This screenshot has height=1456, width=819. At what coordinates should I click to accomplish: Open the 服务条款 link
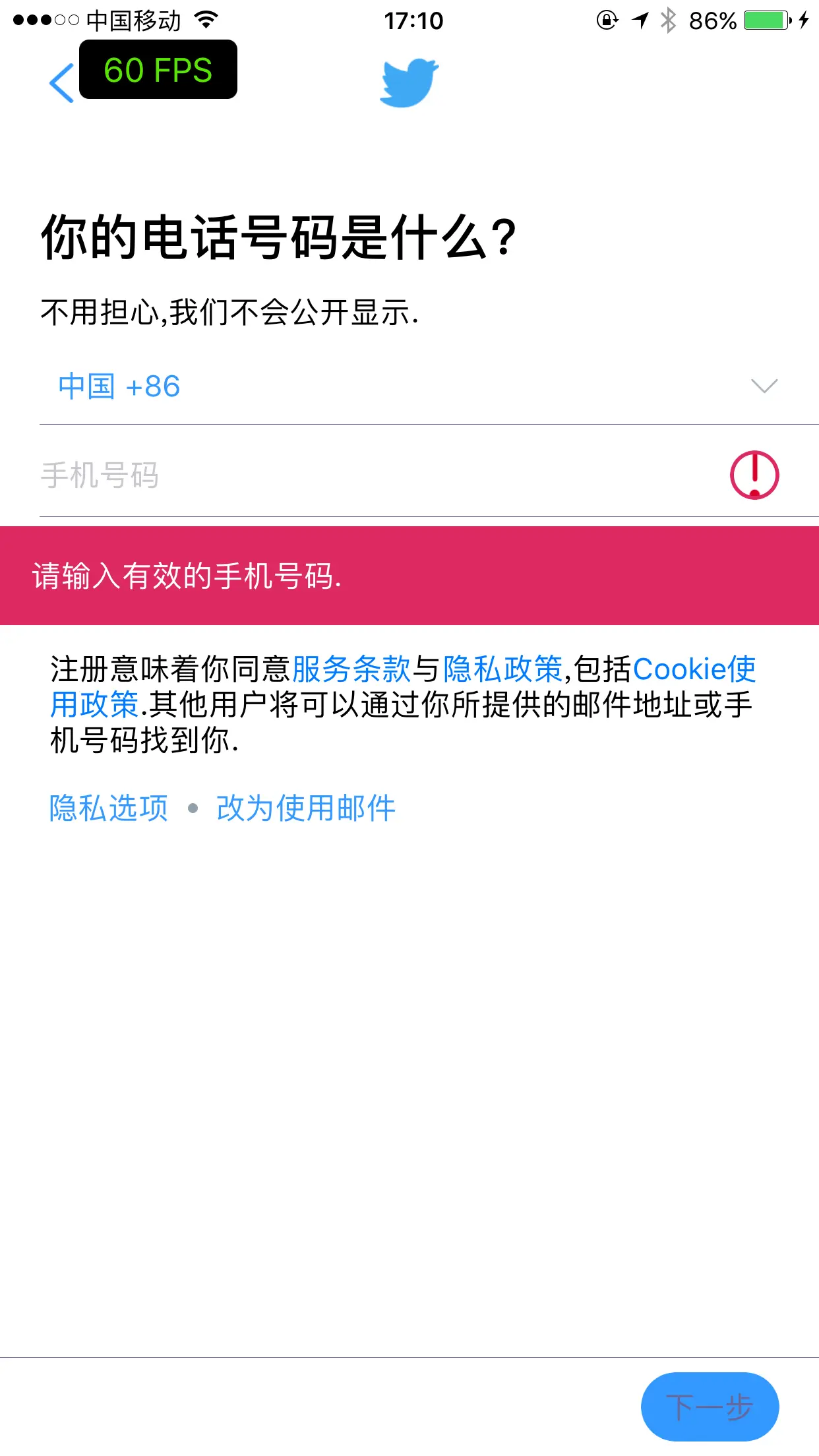pos(351,669)
